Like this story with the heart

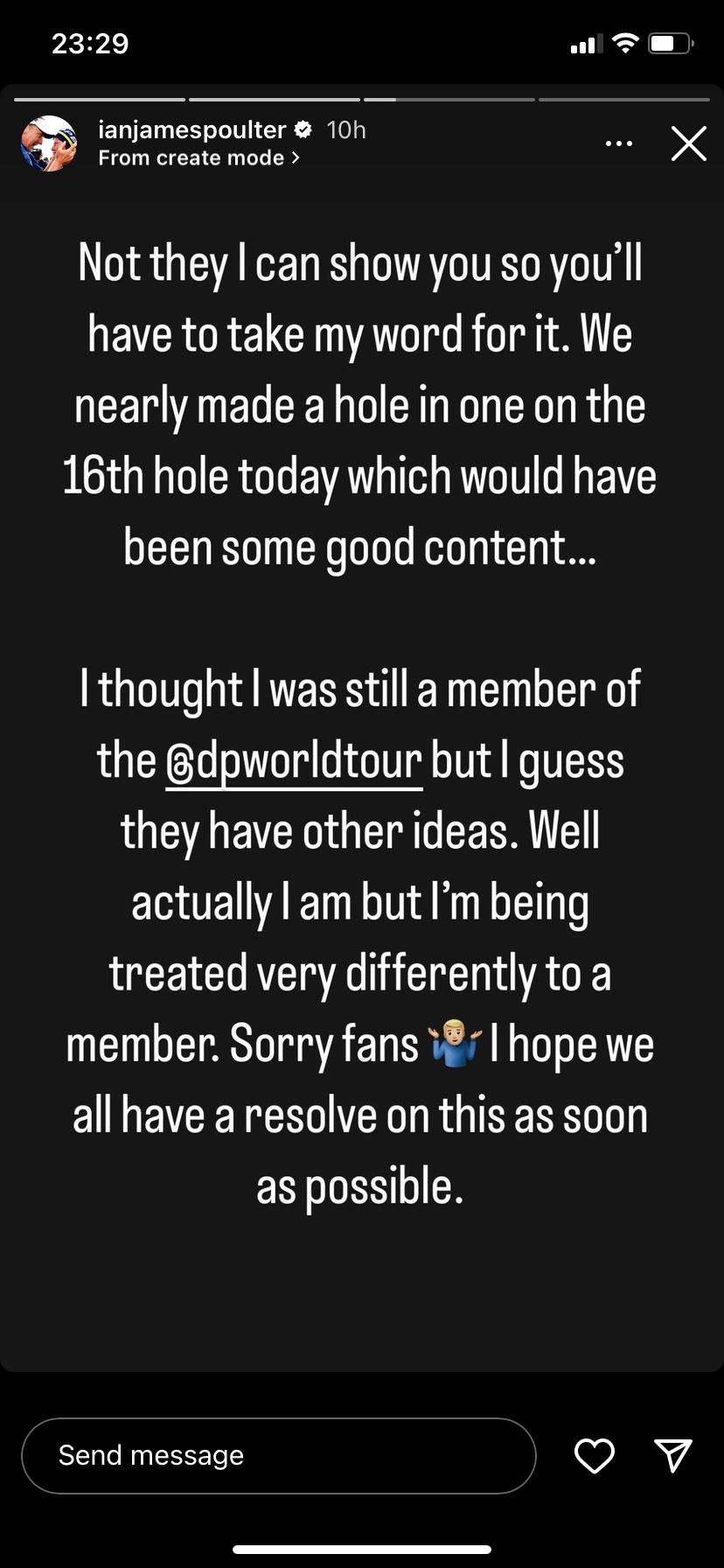click(594, 1455)
